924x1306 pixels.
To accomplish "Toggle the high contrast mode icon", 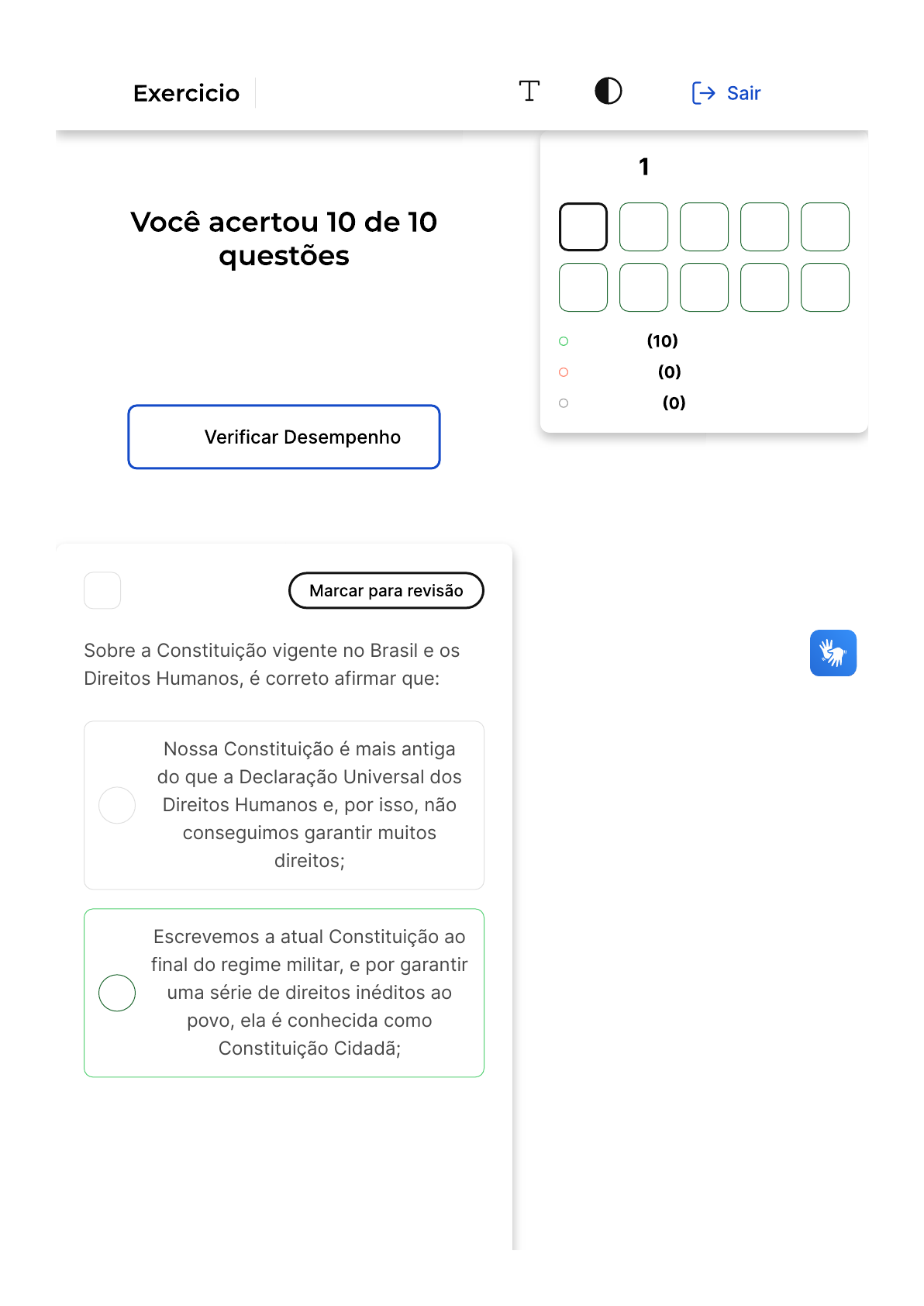I will click(x=608, y=92).
